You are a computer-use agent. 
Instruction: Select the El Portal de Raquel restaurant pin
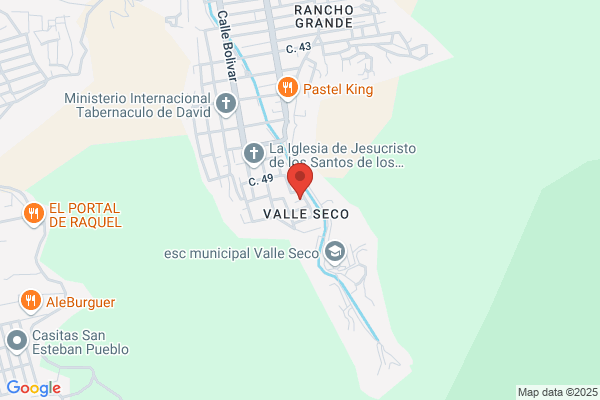tap(34, 214)
